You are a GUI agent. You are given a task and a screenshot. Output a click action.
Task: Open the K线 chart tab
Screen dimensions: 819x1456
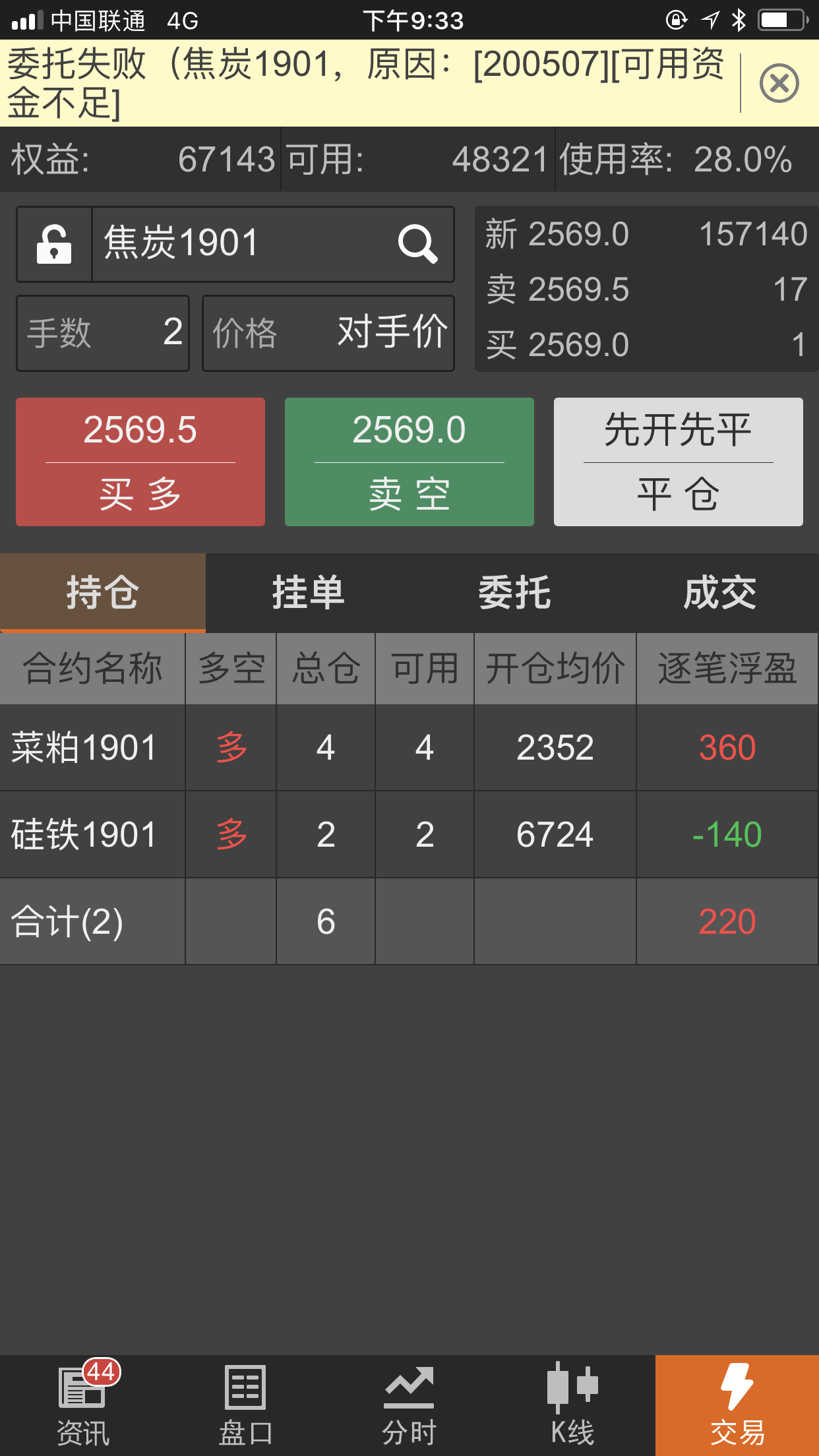[572, 1405]
